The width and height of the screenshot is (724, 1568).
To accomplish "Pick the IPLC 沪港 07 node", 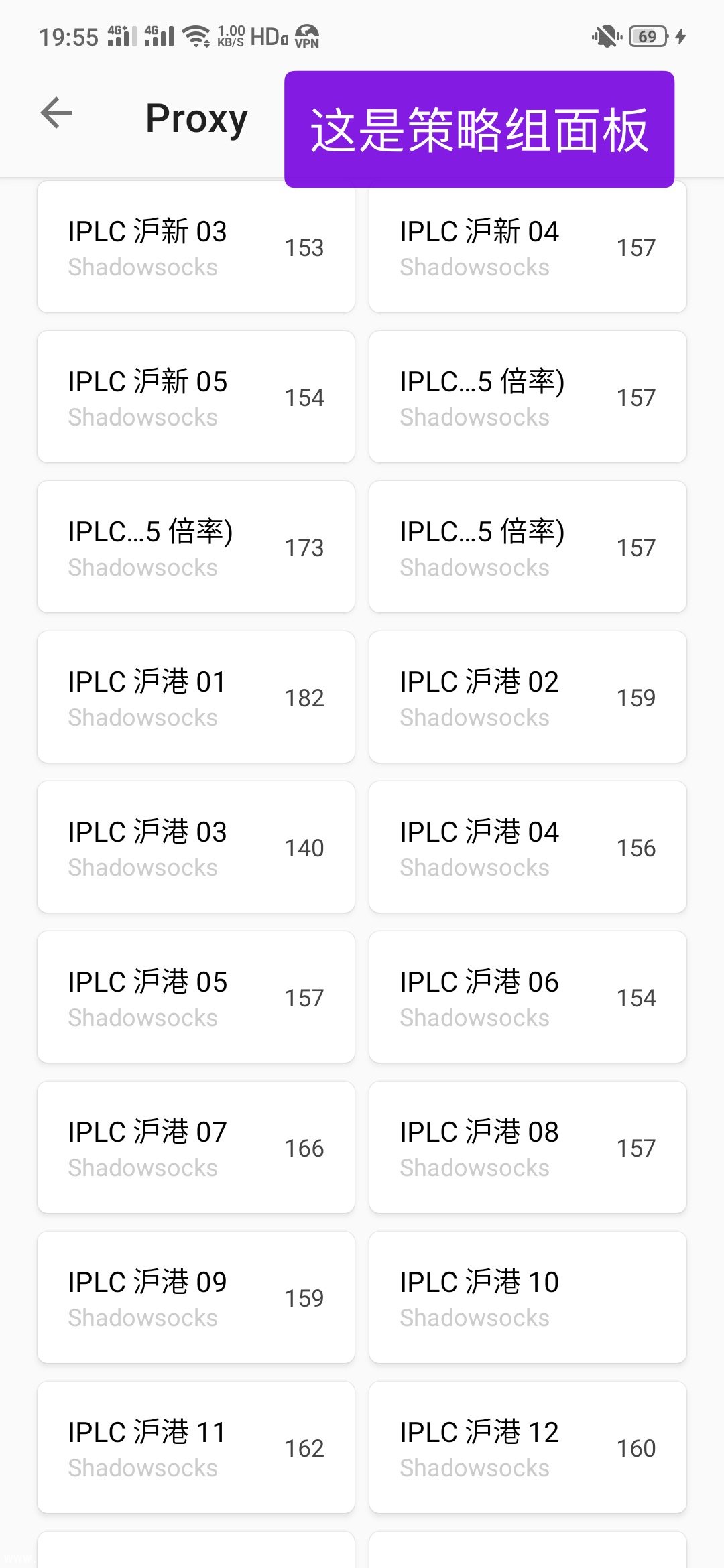I will pyautogui.click(x=196, y=1147).
